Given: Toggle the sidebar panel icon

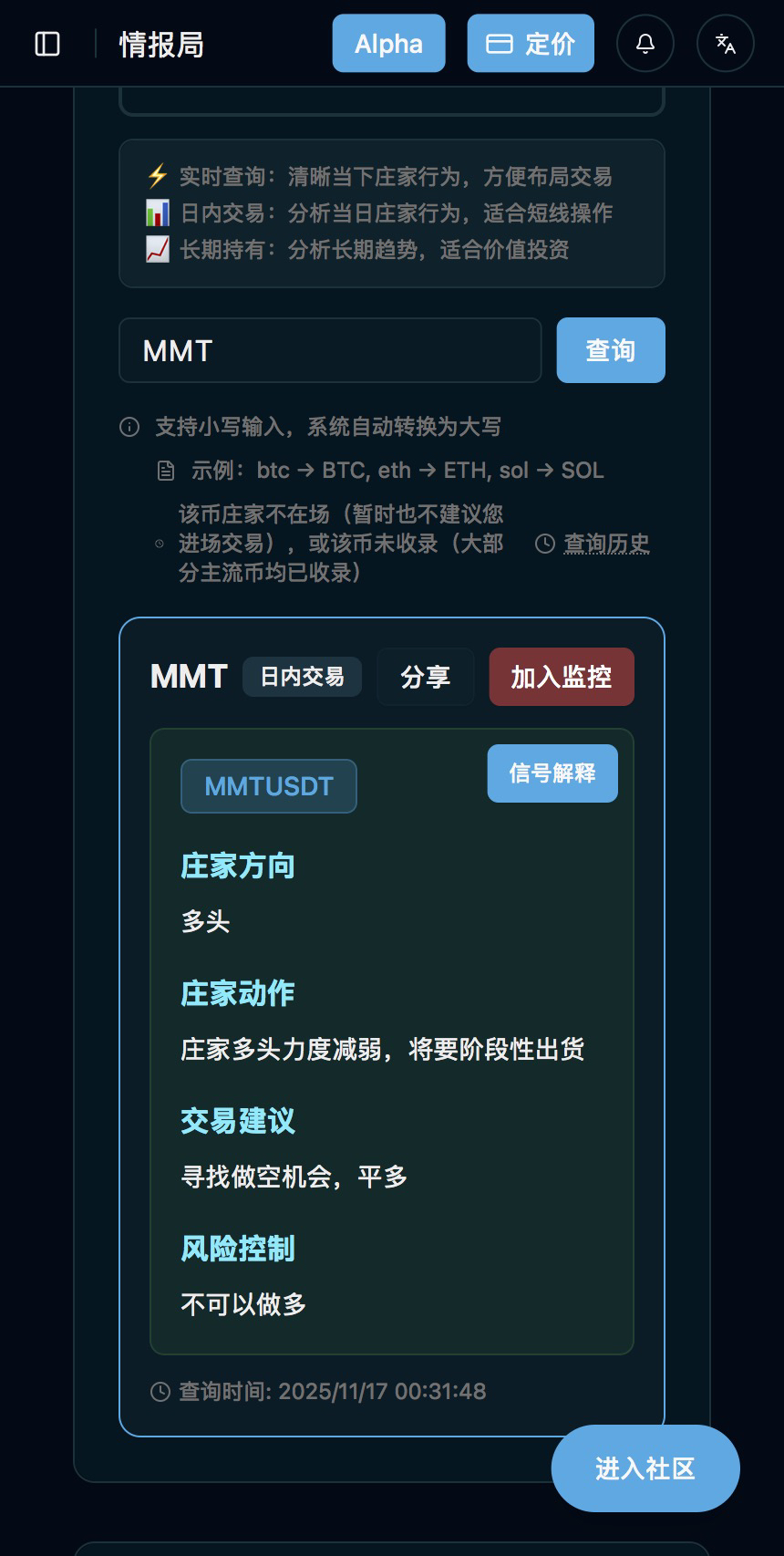Looking at the screenshot, I should (x=47, y=44).
